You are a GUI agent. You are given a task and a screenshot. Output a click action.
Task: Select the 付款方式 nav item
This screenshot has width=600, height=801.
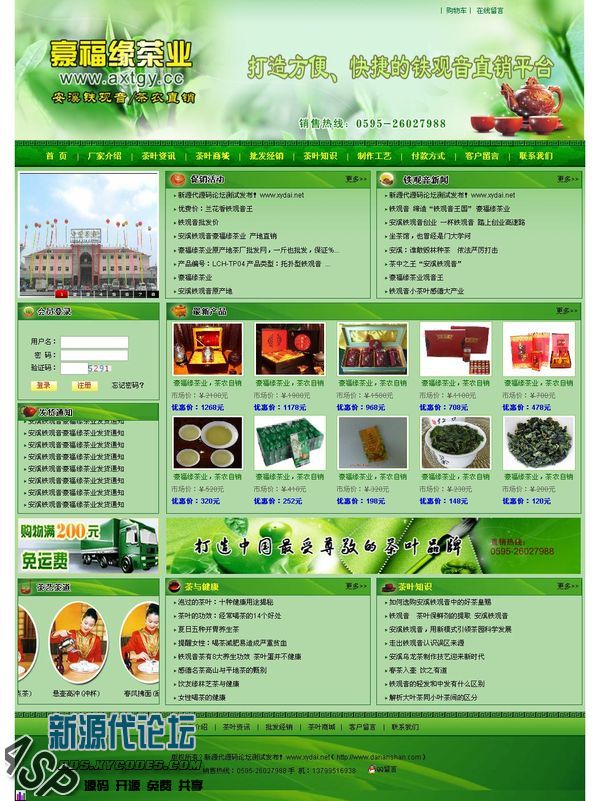(428, 156)
